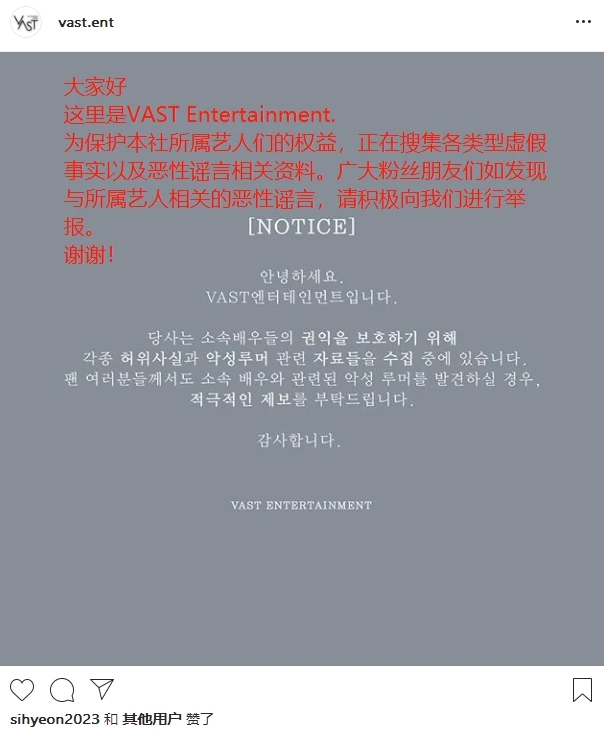Open comments on this post
604x738 pixels.
click(x=62, y=689)
